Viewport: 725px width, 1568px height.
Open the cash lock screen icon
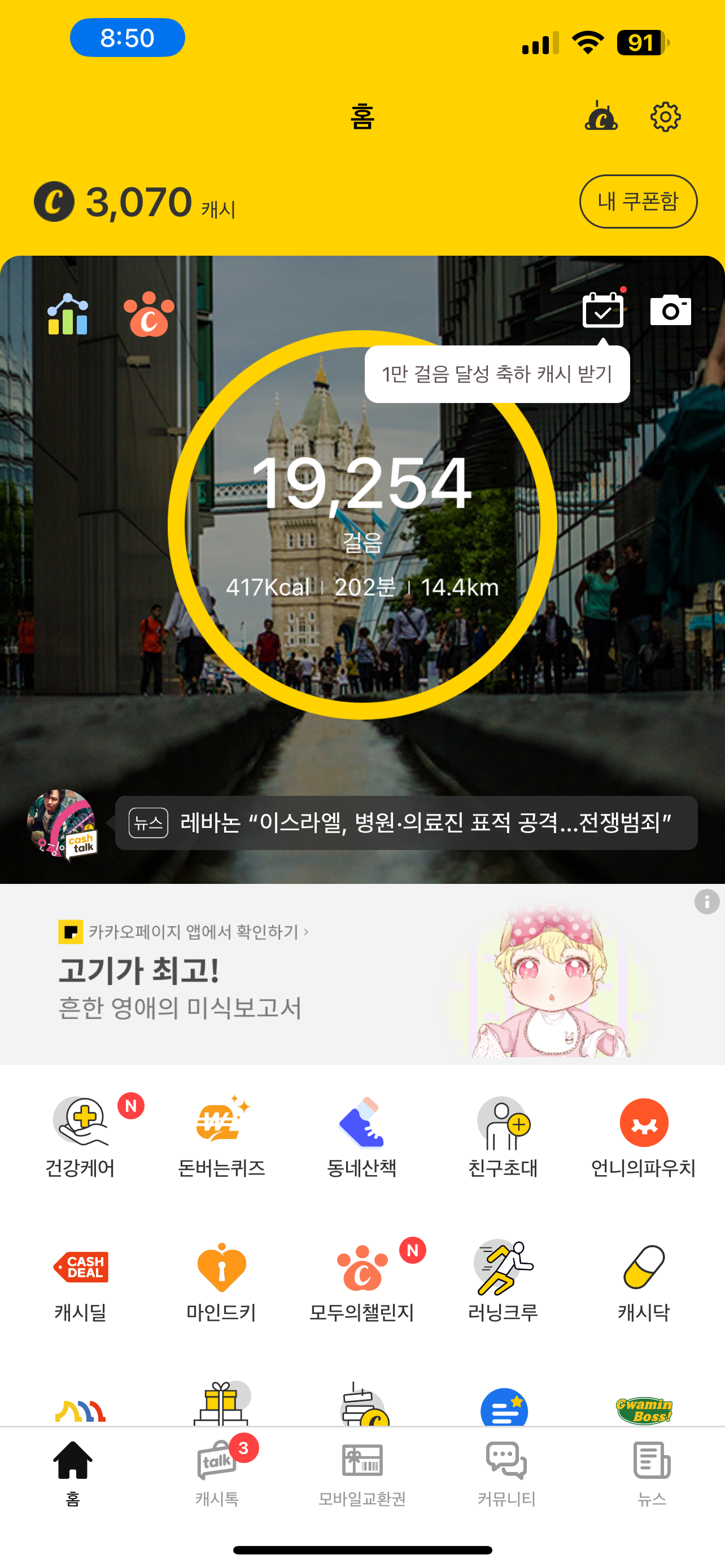coord(601,116)
